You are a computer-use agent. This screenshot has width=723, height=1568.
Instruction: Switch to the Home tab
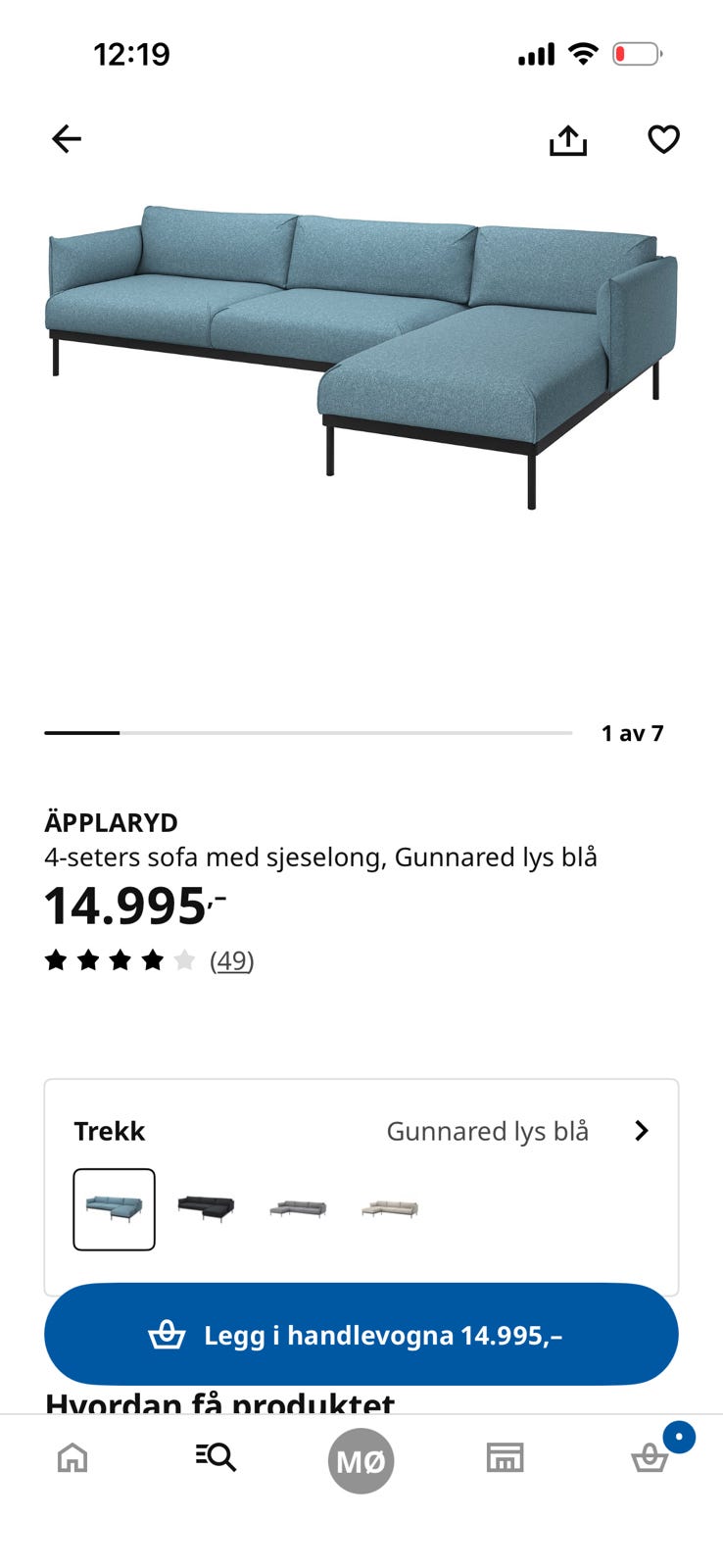(x=72, y=1458)
